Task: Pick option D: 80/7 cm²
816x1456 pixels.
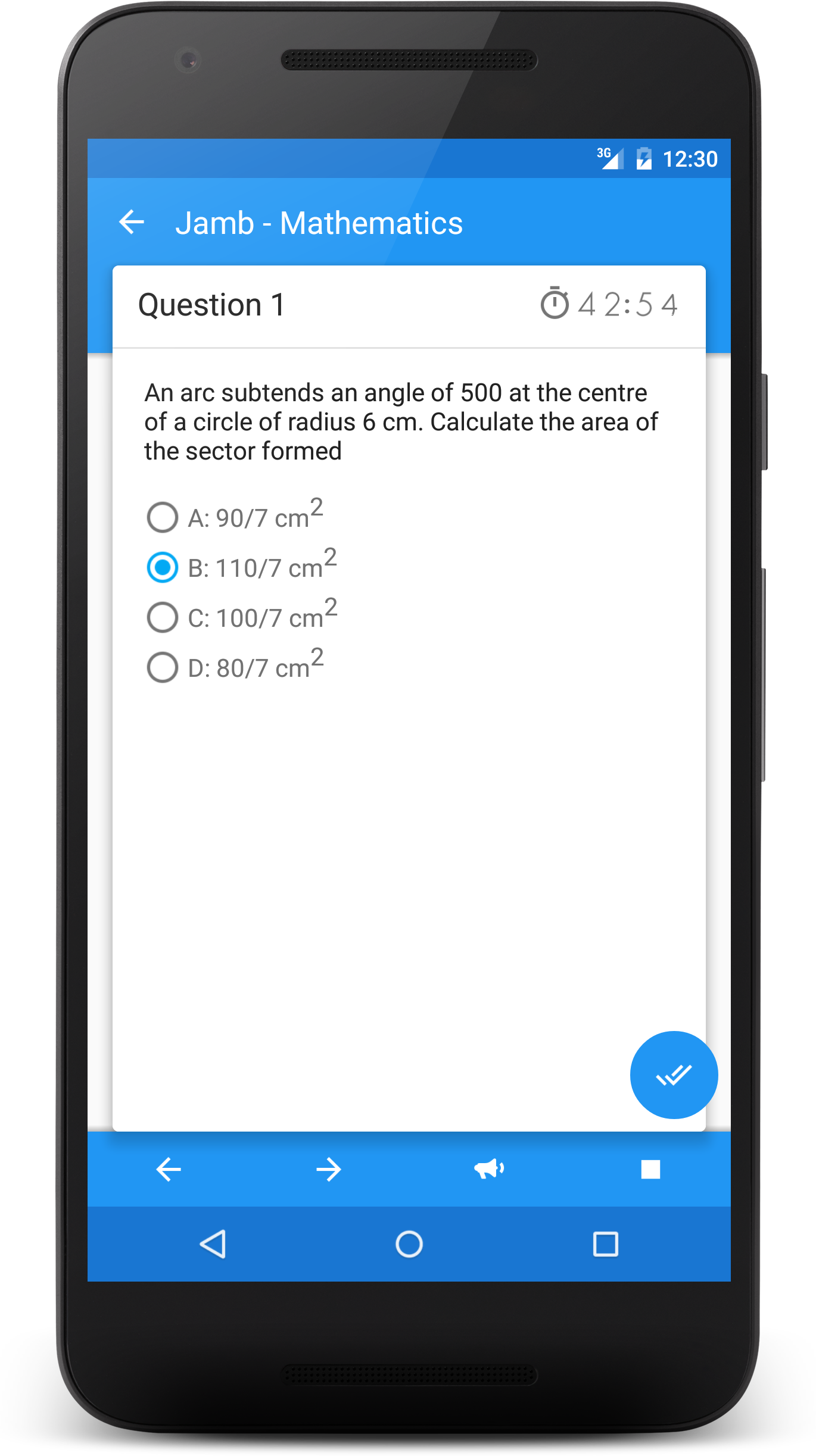Action: coord(235,665)
